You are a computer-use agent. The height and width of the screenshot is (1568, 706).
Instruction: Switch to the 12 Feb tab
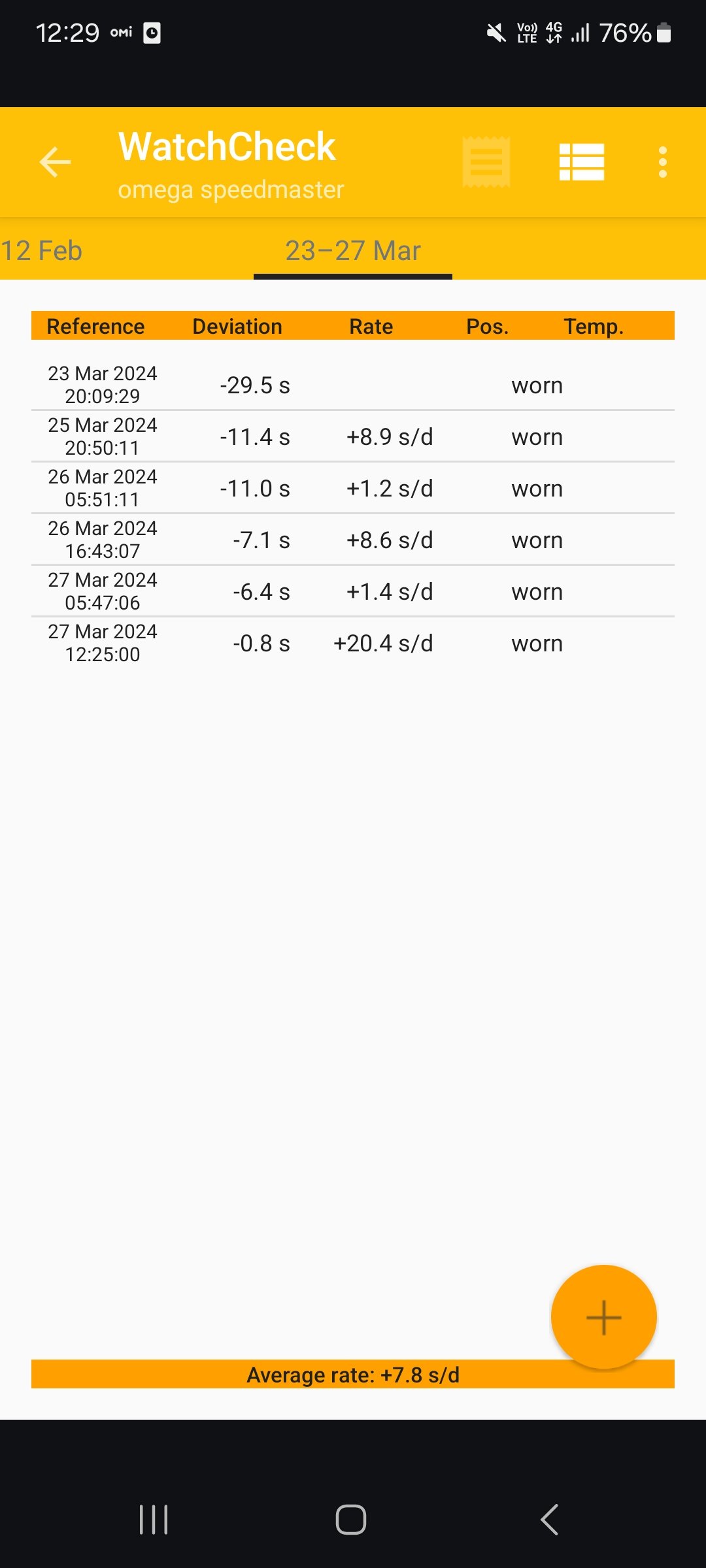click(42, 251)
